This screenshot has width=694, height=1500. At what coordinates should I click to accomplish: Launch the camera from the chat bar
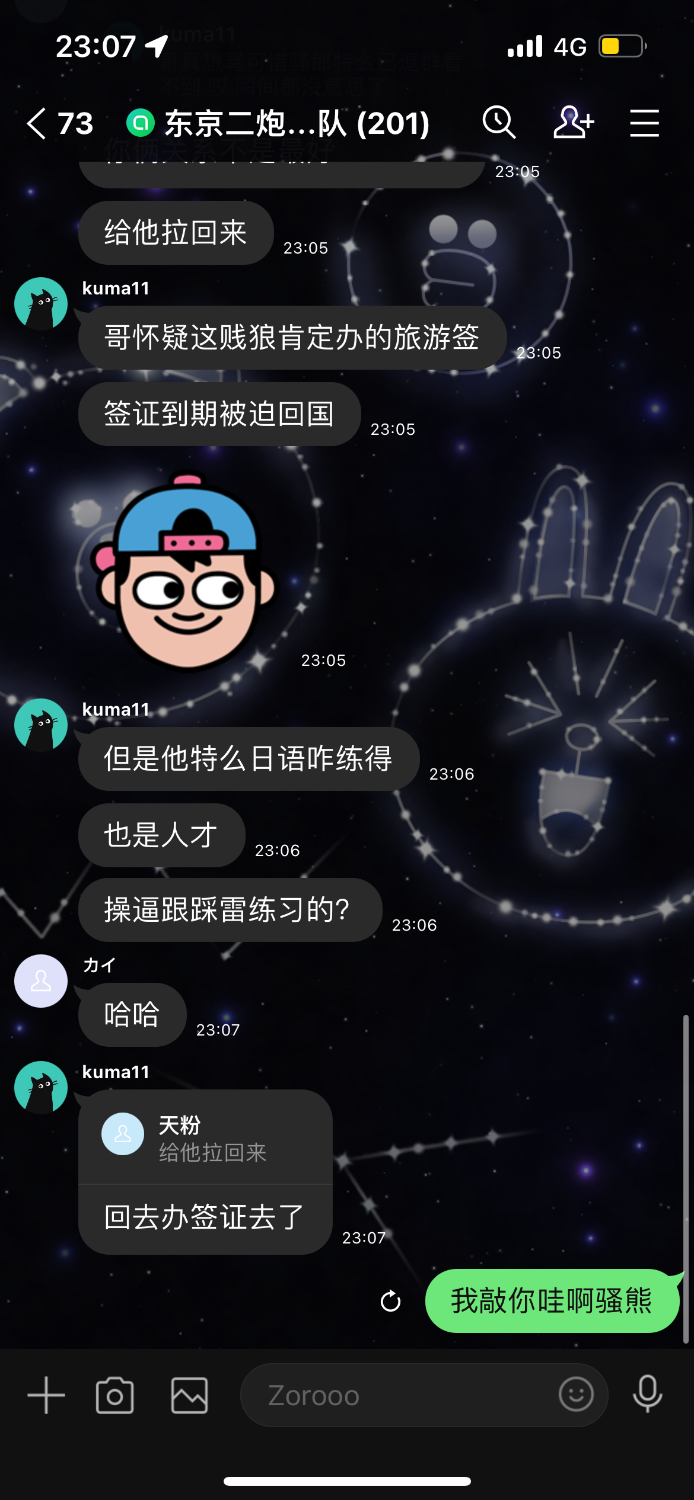pyautogui.click(x=115, y=1395)
